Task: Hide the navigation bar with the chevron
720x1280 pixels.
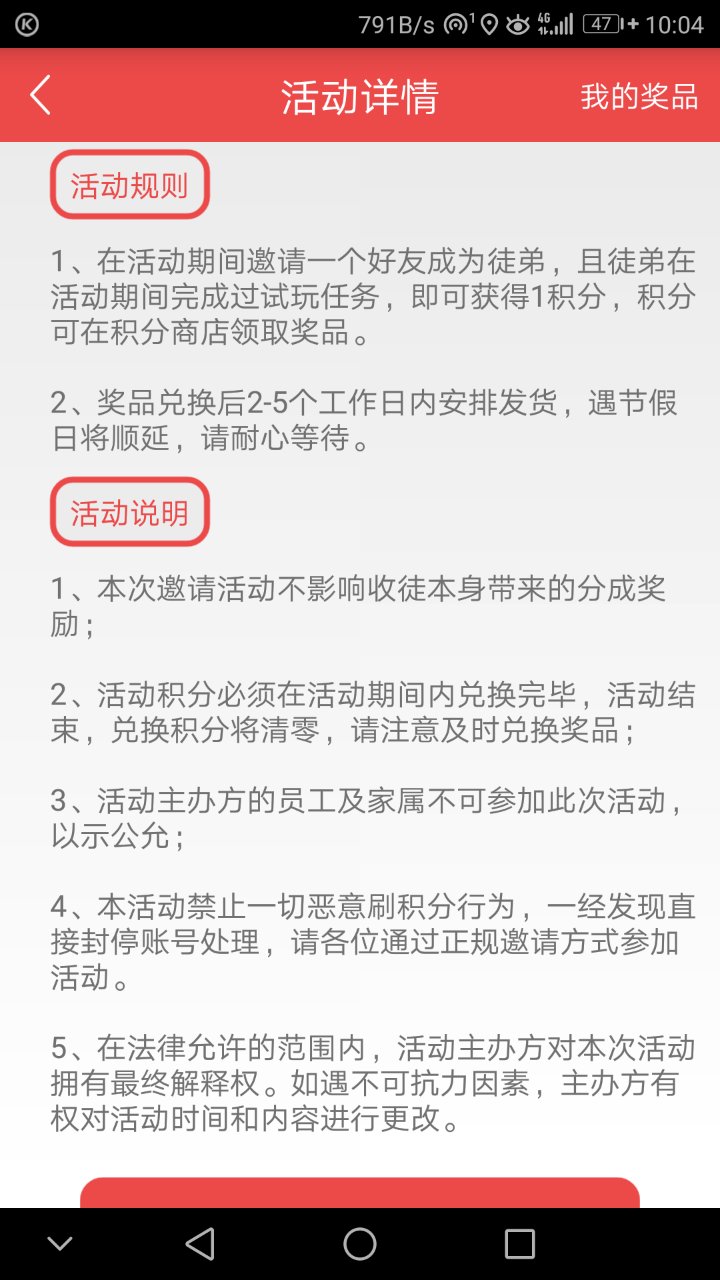Action: click(x=60, y=1243)
